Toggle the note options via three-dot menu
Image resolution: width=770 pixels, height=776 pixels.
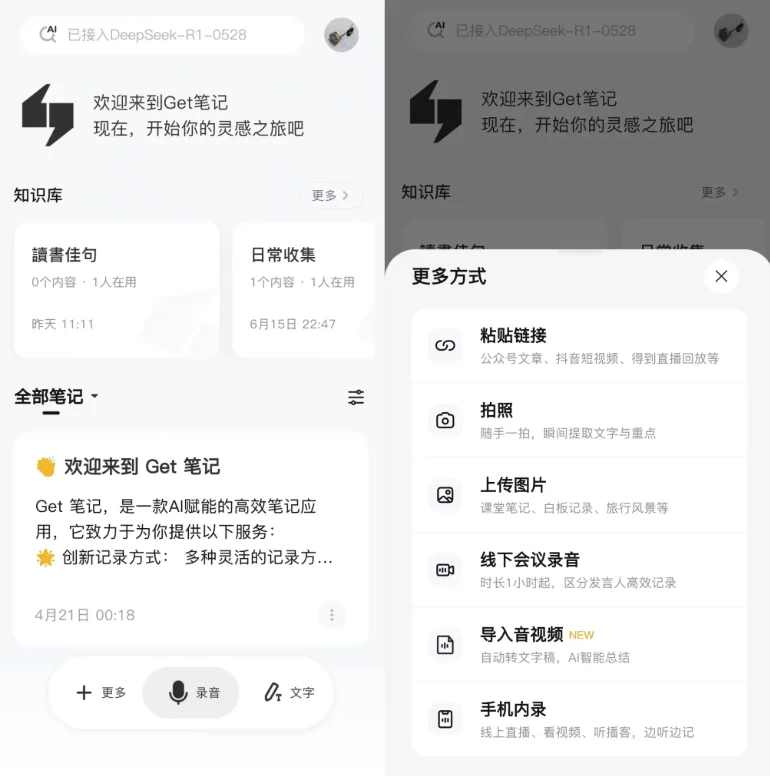(x=331, y=616)
